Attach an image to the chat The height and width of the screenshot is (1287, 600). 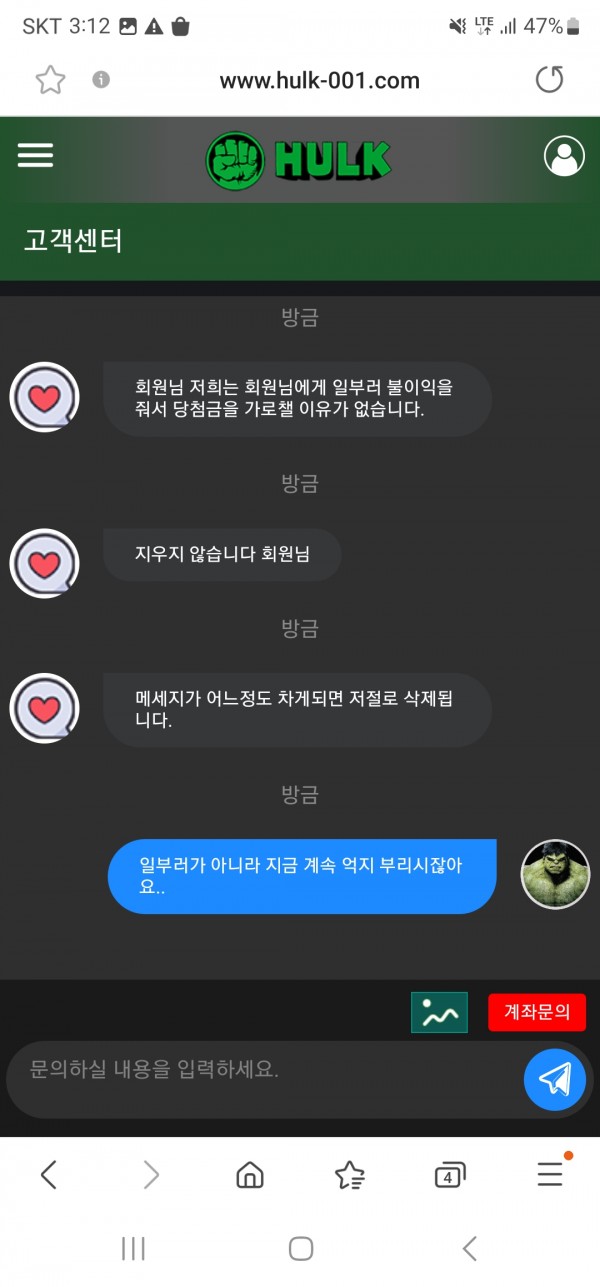439,1012
